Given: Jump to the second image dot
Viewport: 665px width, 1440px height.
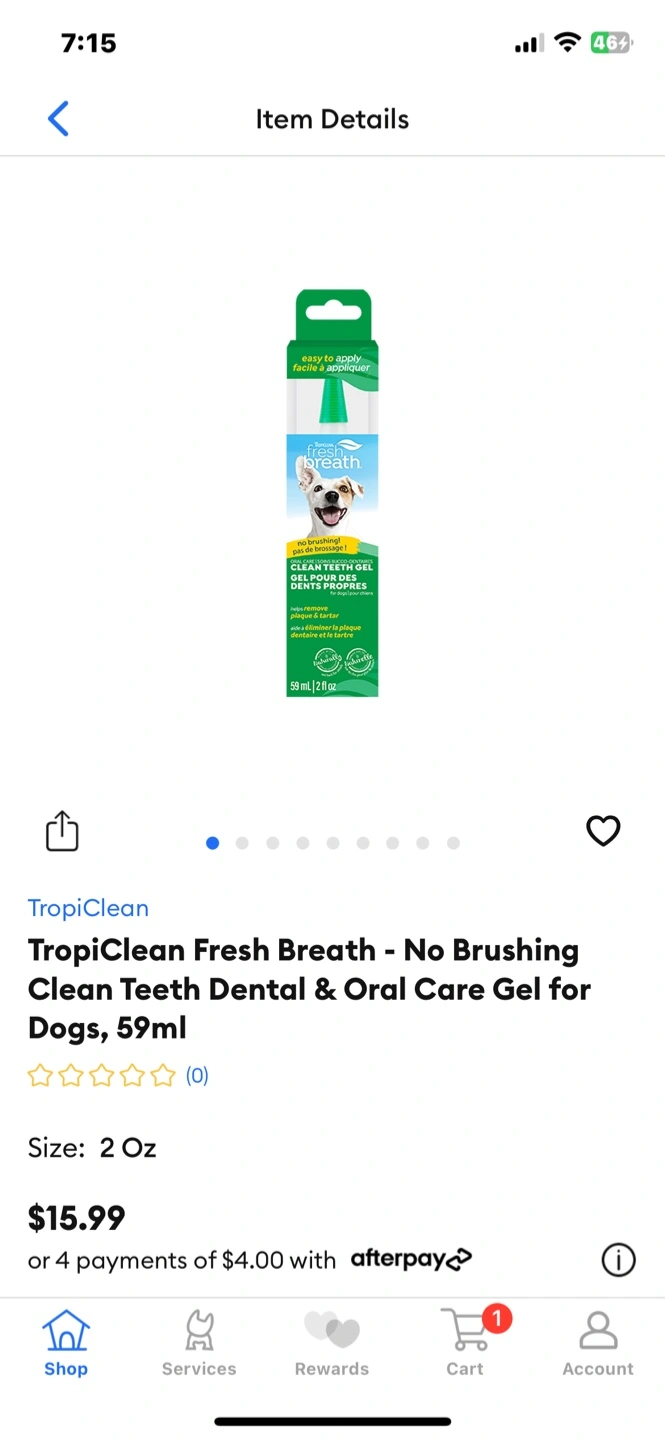Looking at the screenshot, I should (x=242, y=843).
